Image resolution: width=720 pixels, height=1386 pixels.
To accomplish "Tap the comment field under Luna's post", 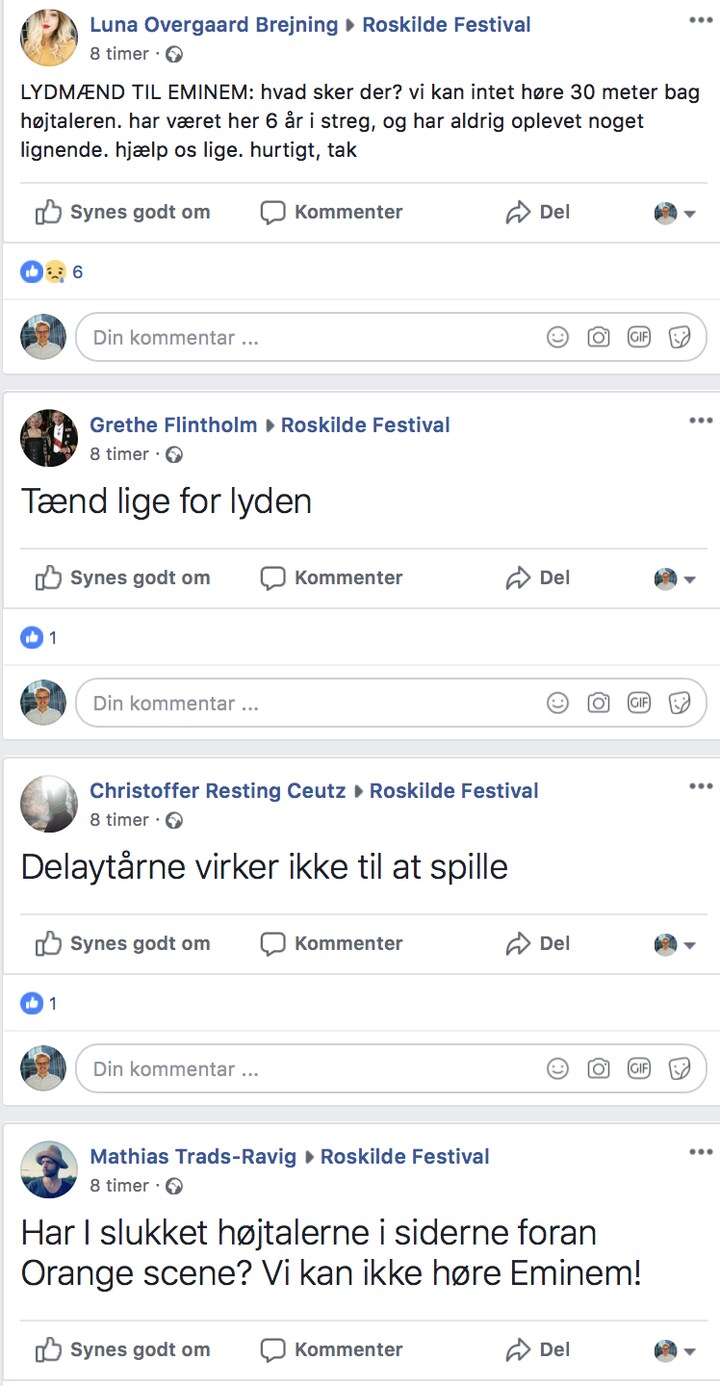I will point(300,338).
